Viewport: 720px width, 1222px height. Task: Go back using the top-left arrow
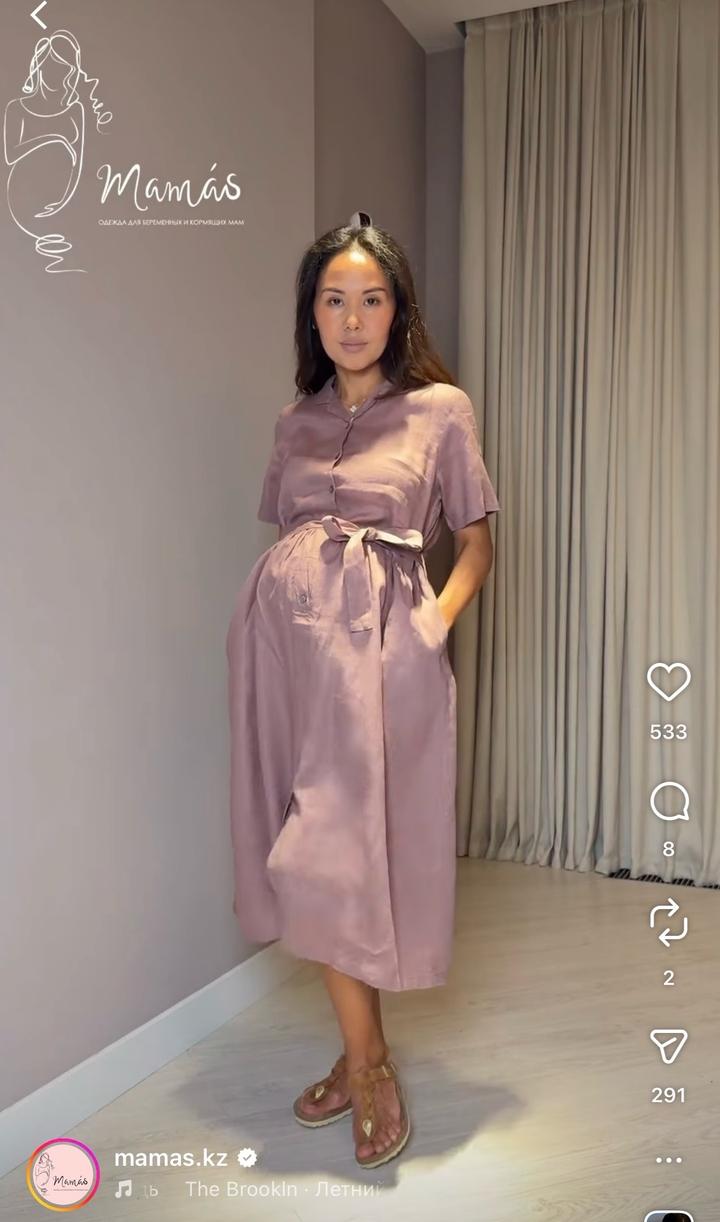click(39, 15)
